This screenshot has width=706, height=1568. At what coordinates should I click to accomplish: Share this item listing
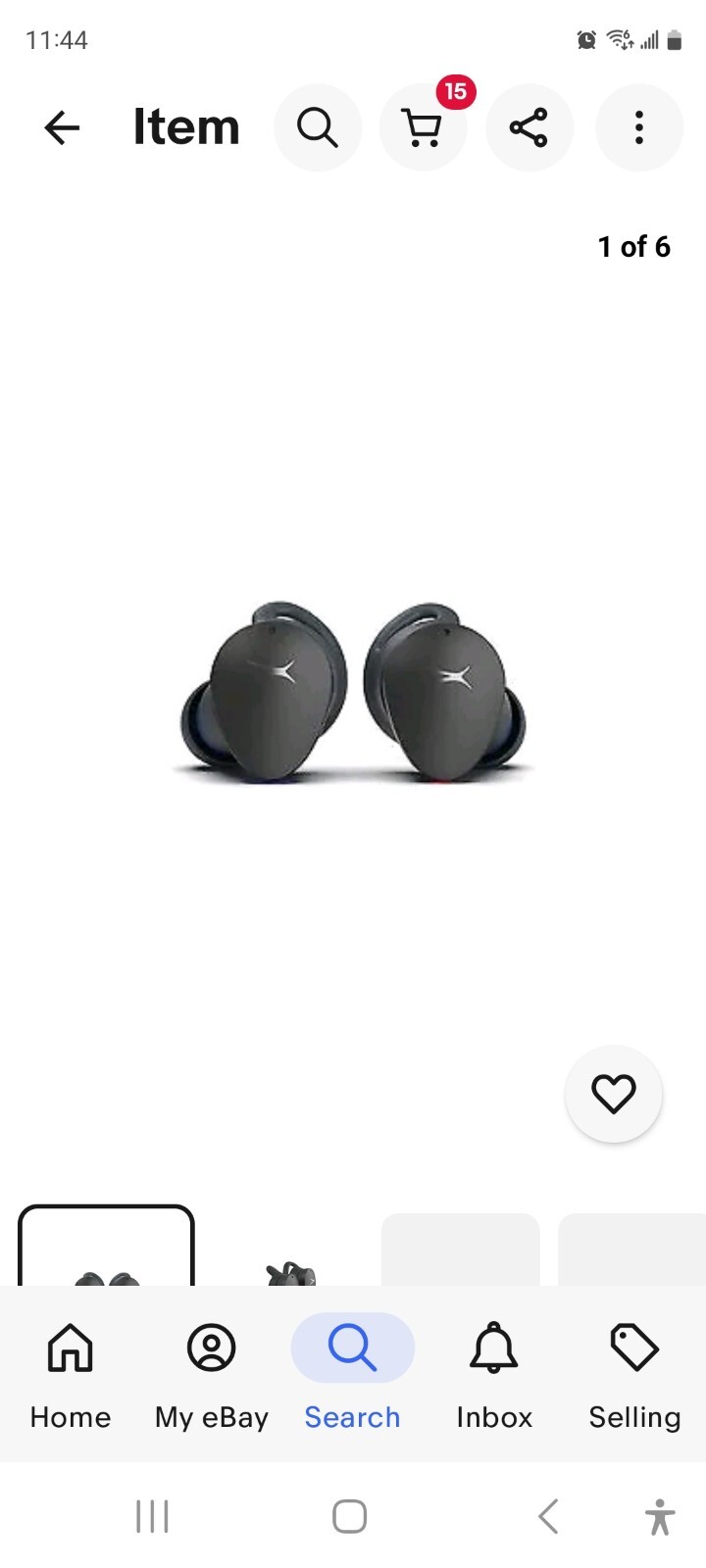[x=529, y=127]
